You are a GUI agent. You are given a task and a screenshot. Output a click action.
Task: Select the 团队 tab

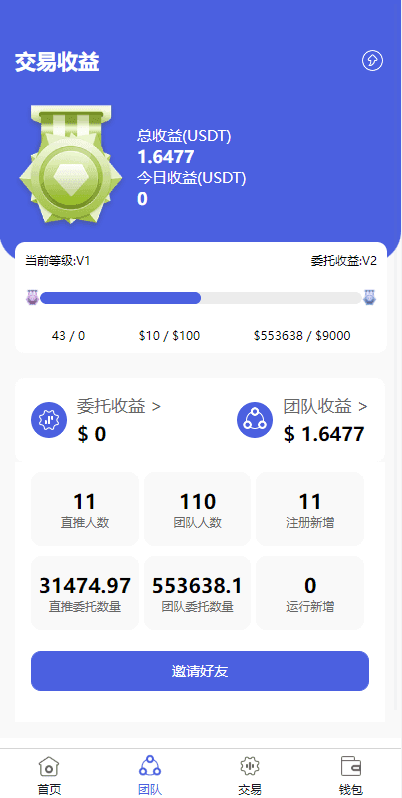click(x=150, y=776)
